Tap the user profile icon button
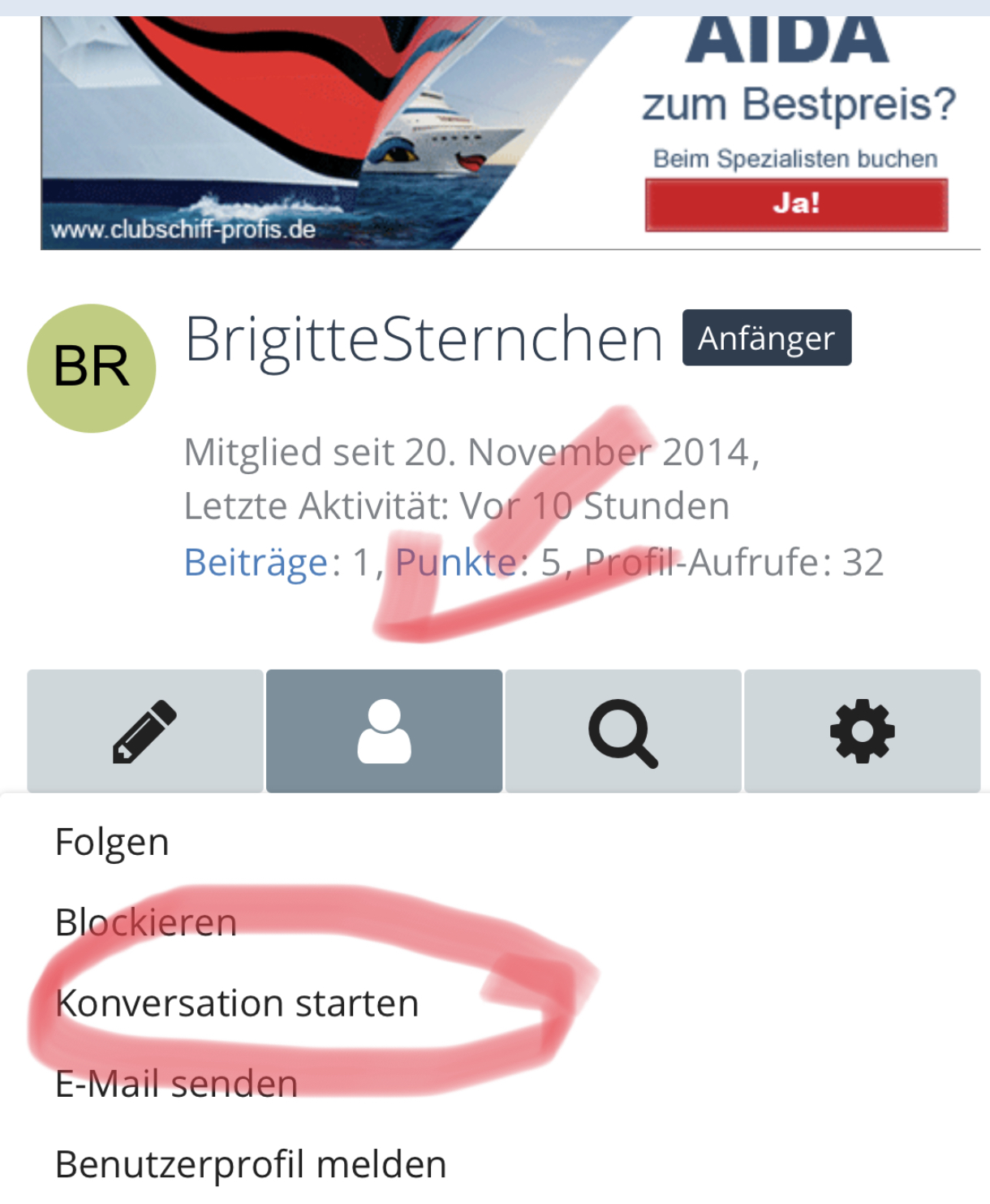 (x=384, y=731)
